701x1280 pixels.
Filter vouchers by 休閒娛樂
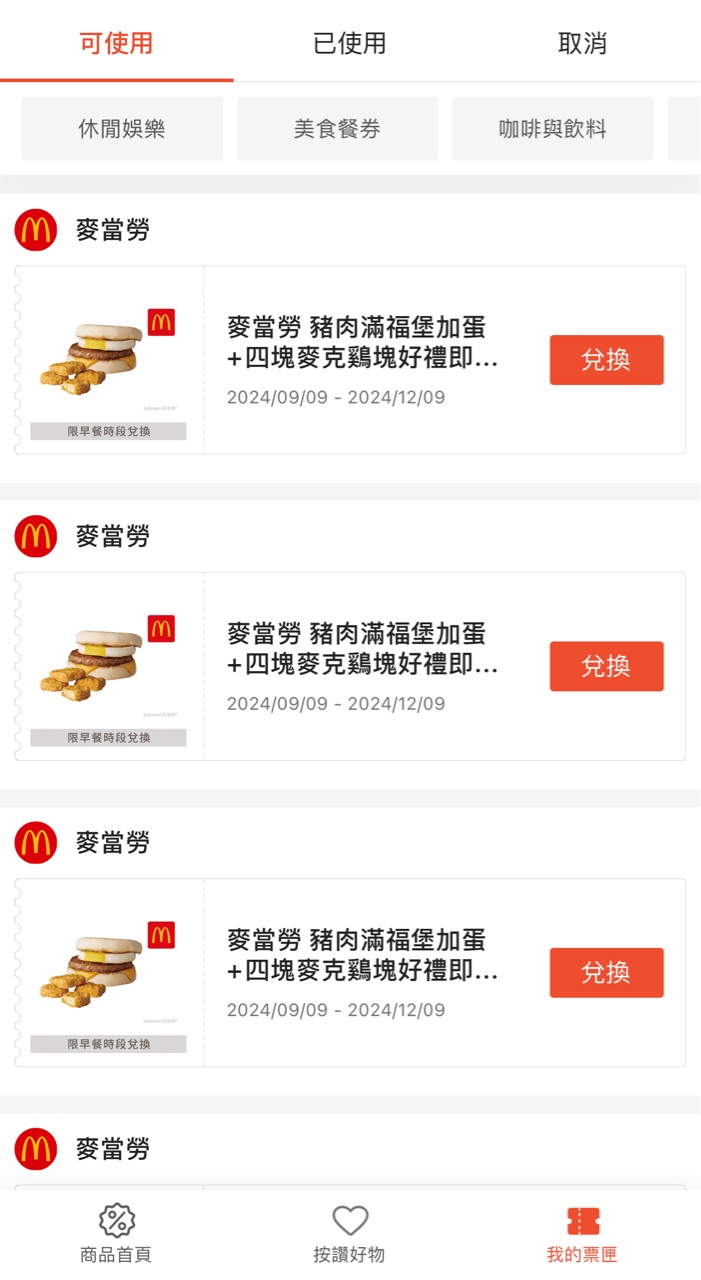(122, 129)
